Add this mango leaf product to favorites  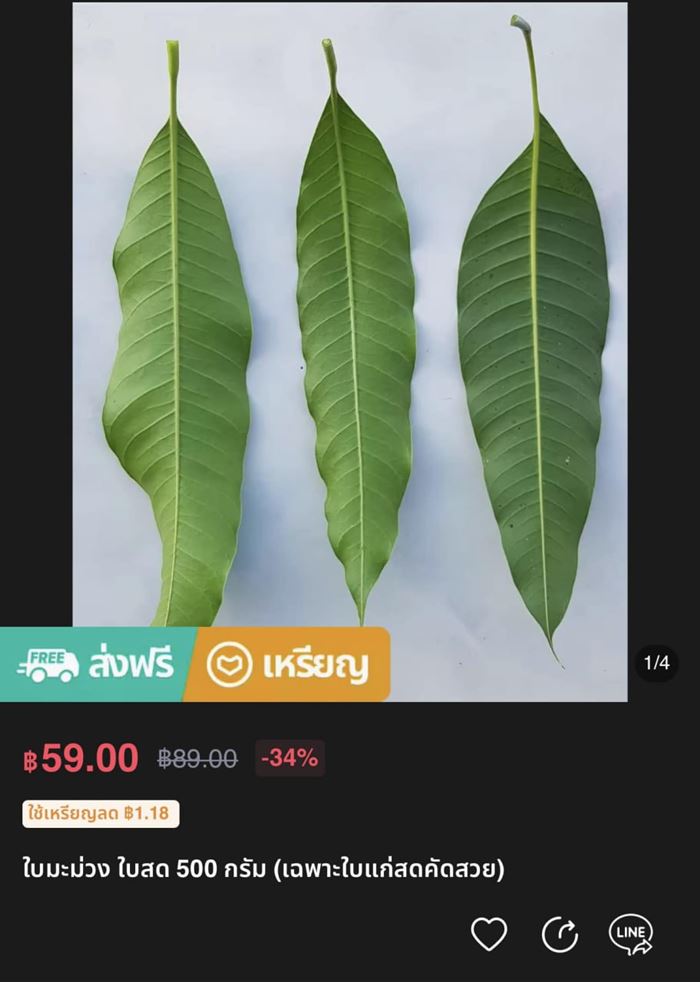[x=489, y=934]
